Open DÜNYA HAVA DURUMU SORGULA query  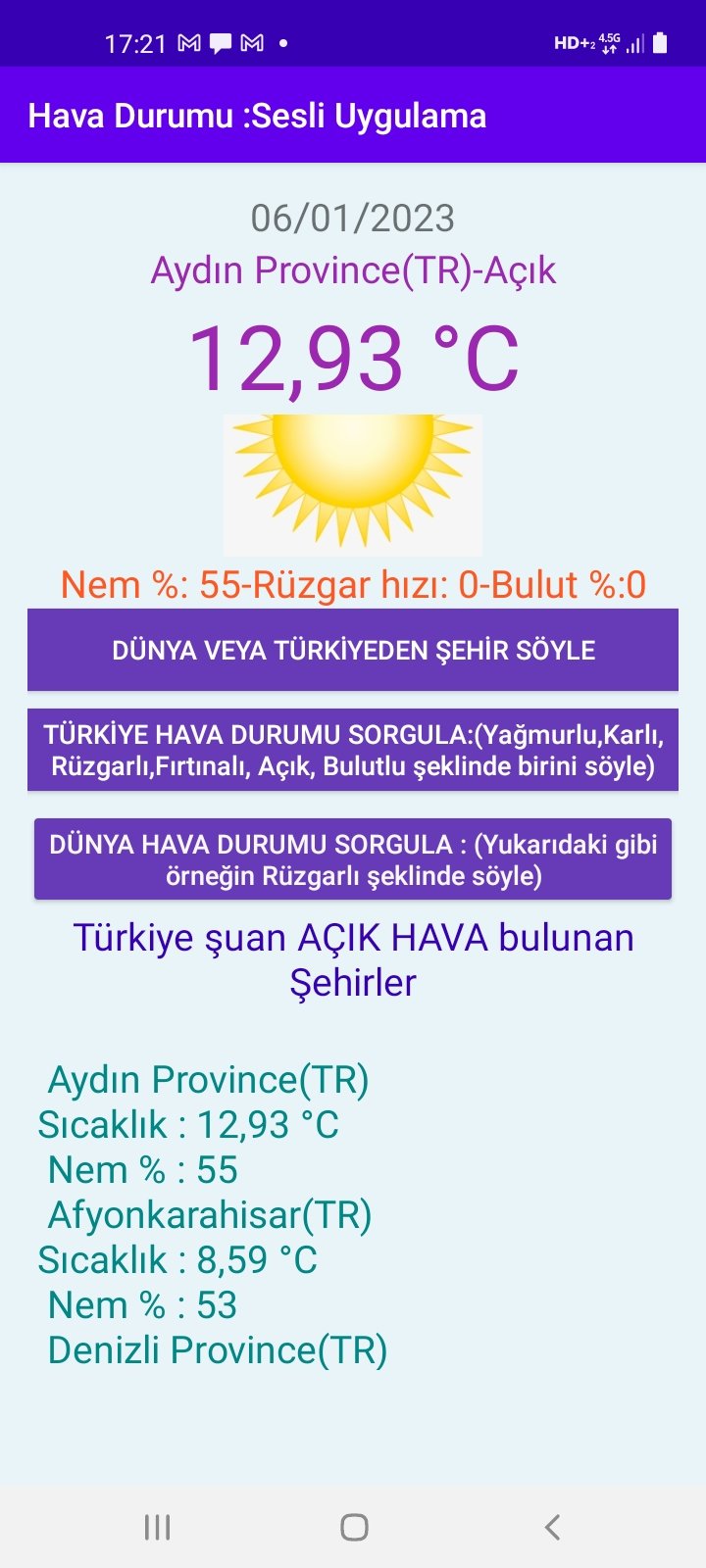[353, 859]
